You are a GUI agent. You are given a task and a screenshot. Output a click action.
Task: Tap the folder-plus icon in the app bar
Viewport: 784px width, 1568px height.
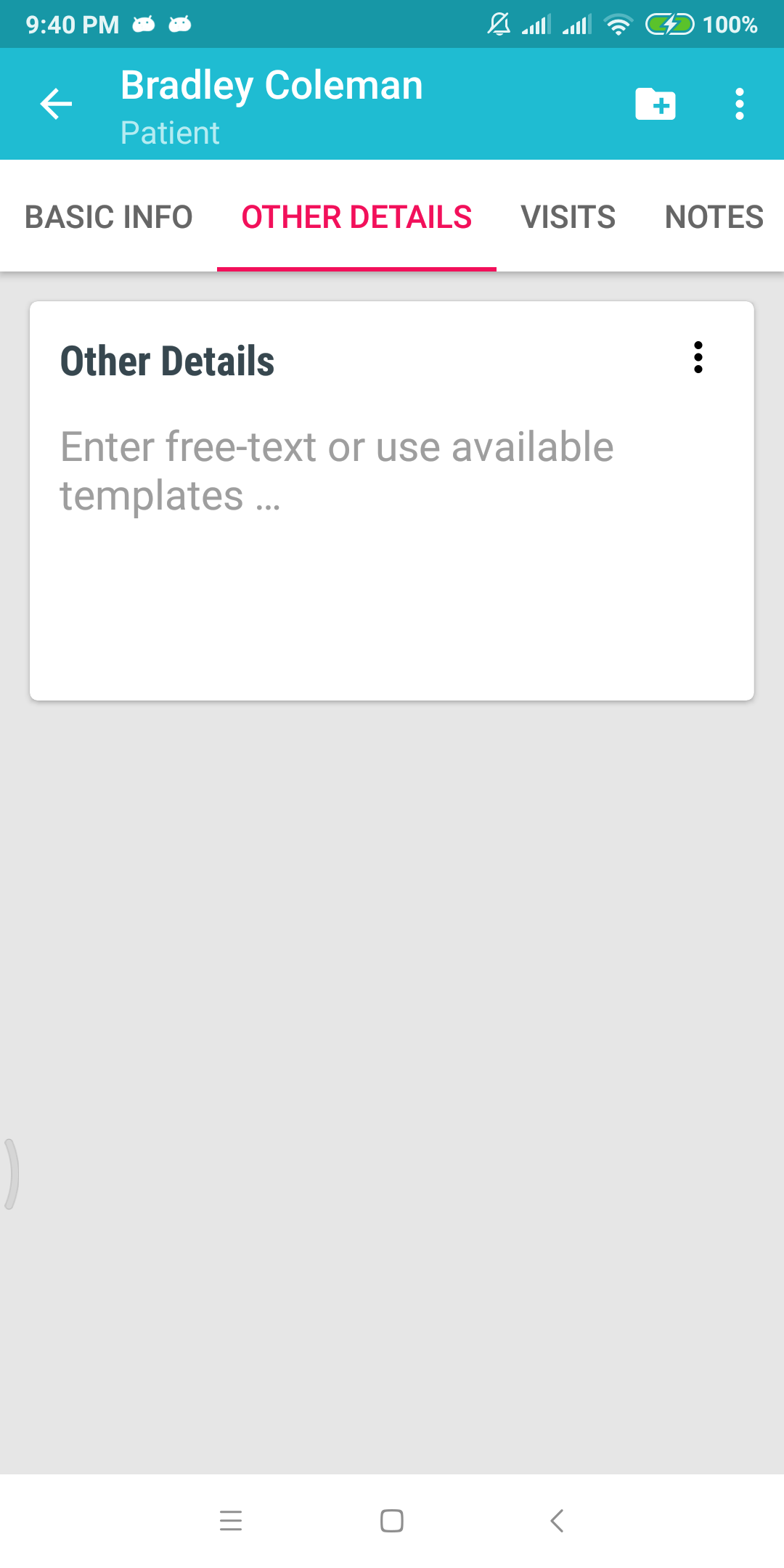click(x=656, y=104)
